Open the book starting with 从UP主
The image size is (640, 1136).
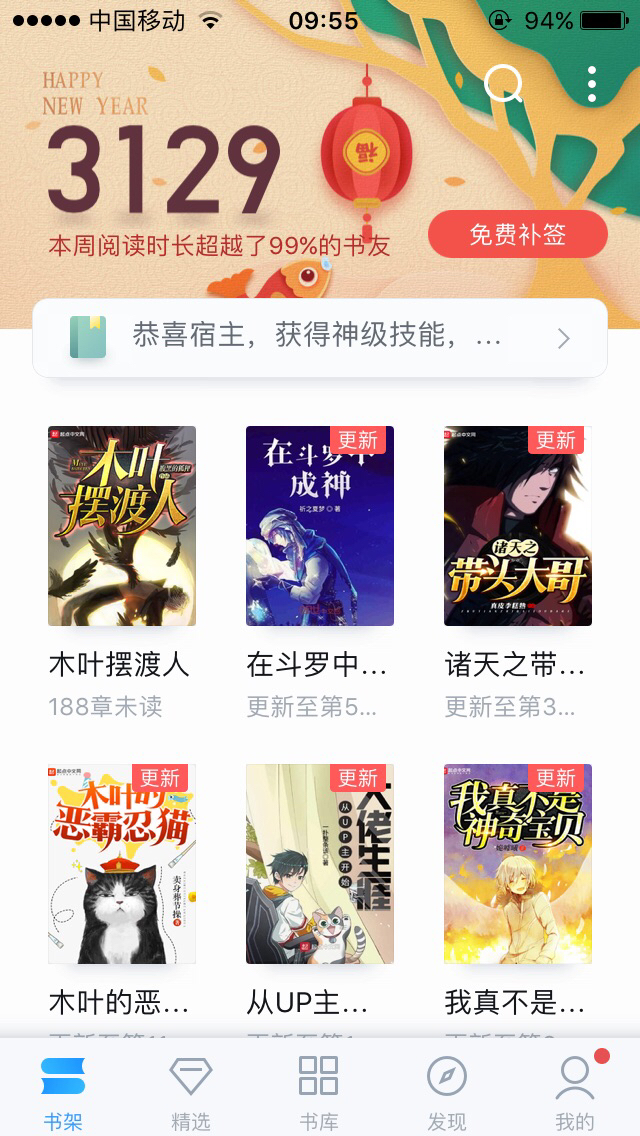(x=320, y=864)
